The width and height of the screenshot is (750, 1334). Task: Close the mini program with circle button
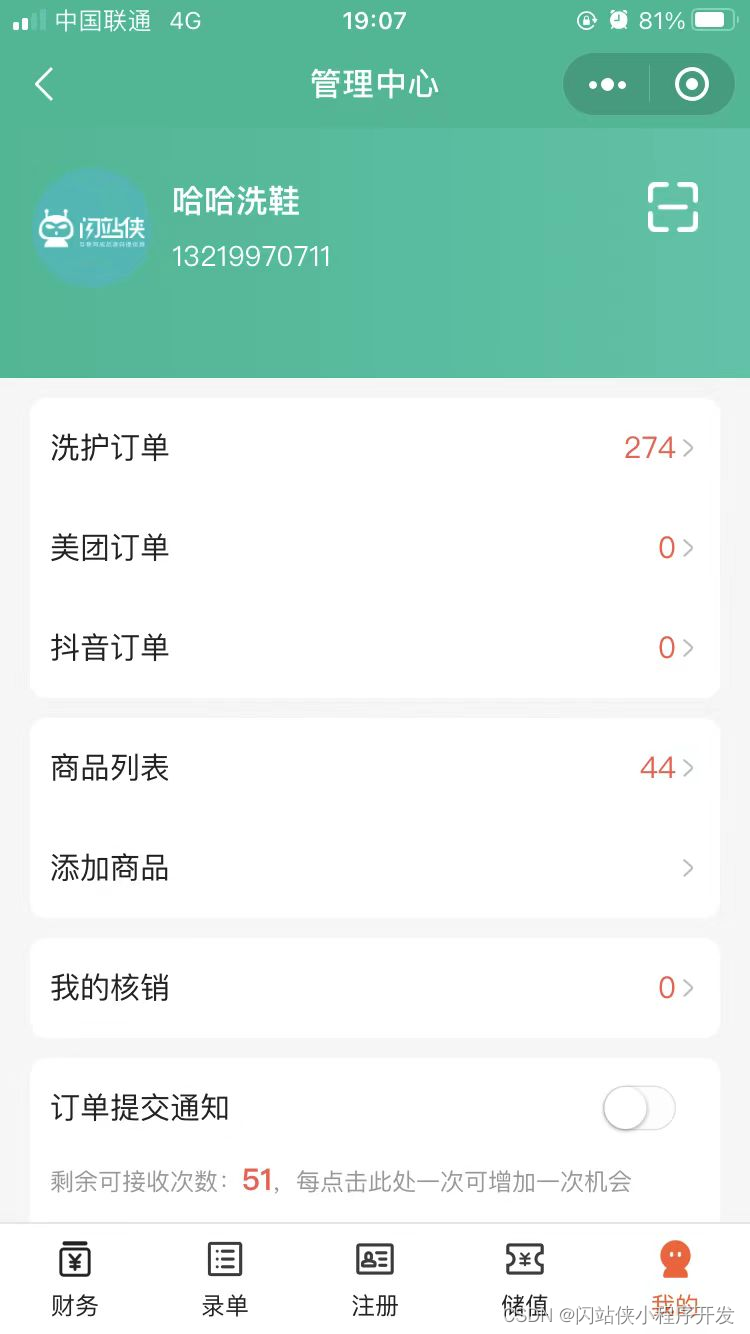pos(691,85)
